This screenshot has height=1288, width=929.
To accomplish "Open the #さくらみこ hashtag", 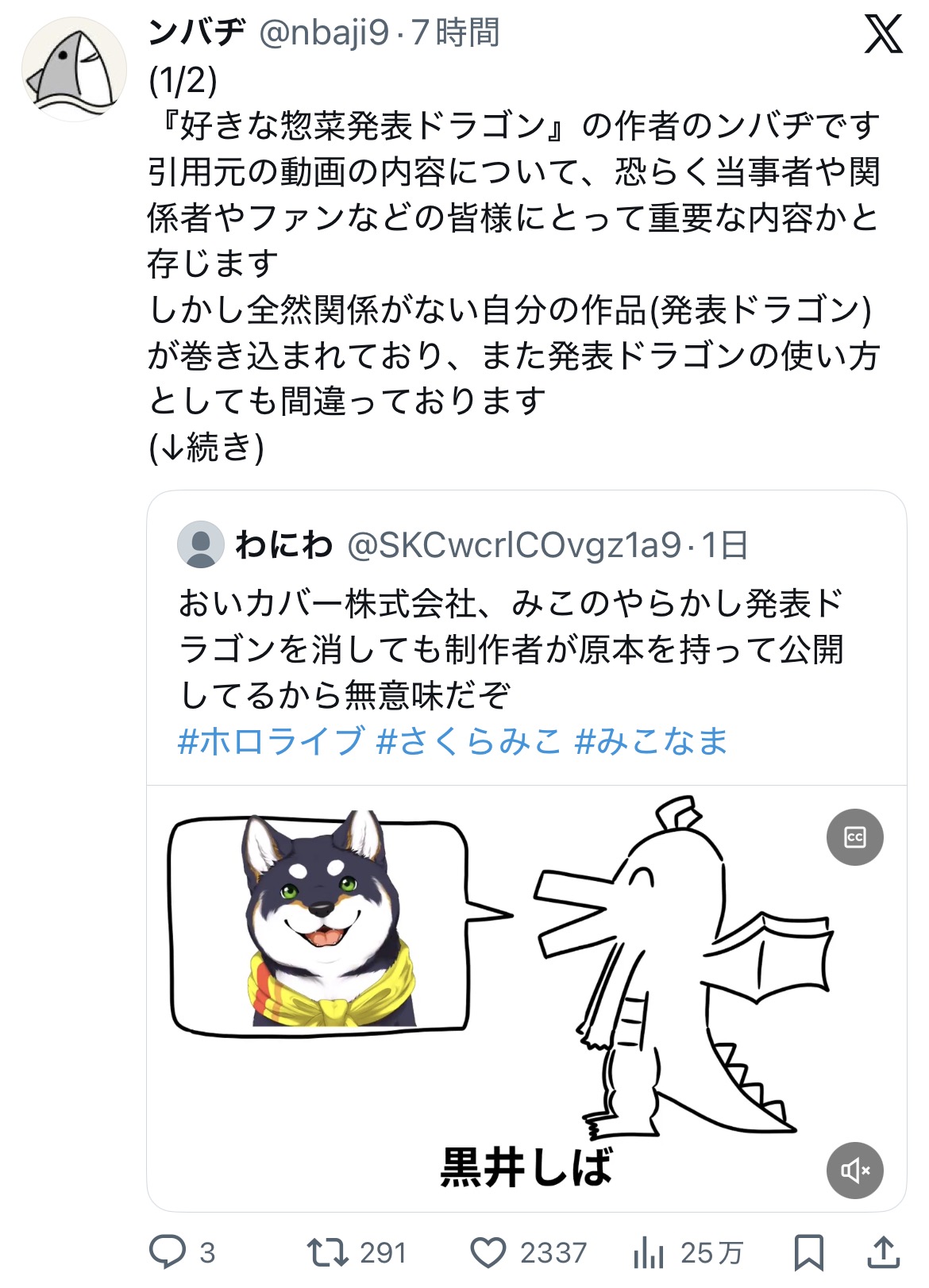I will coord(468,741).
